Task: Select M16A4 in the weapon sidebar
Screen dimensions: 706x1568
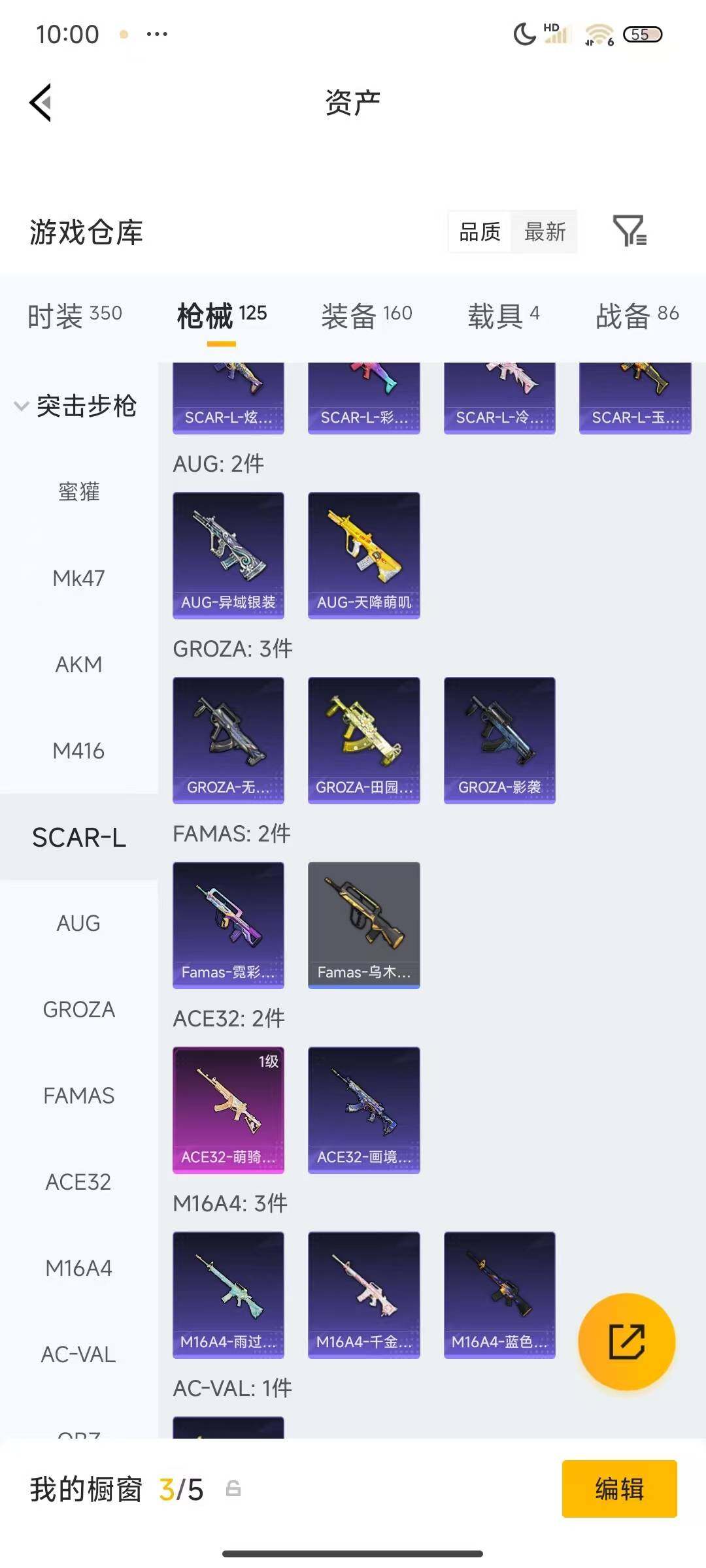Action: point(78,1268)
